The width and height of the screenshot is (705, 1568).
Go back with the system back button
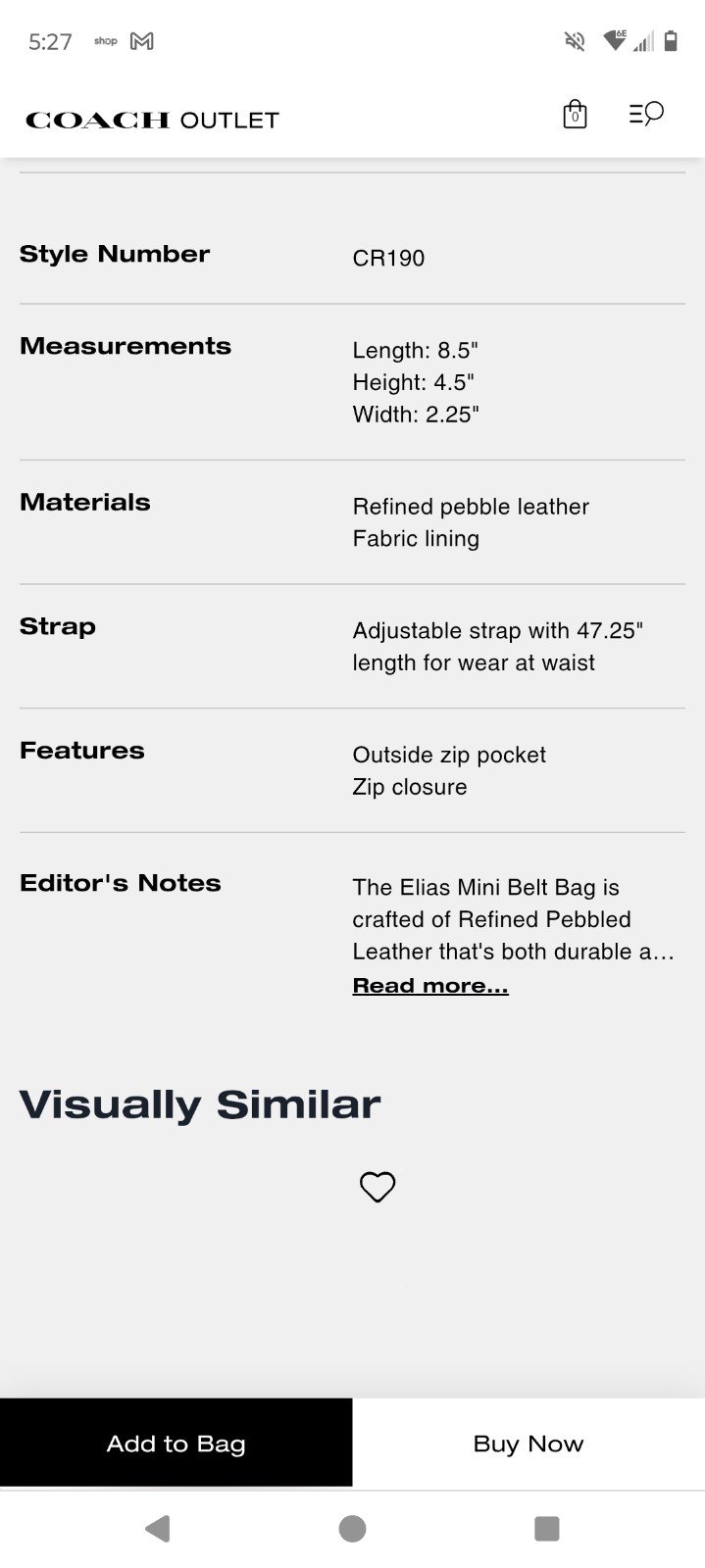pyautogui.click(x=157, y=1528)
